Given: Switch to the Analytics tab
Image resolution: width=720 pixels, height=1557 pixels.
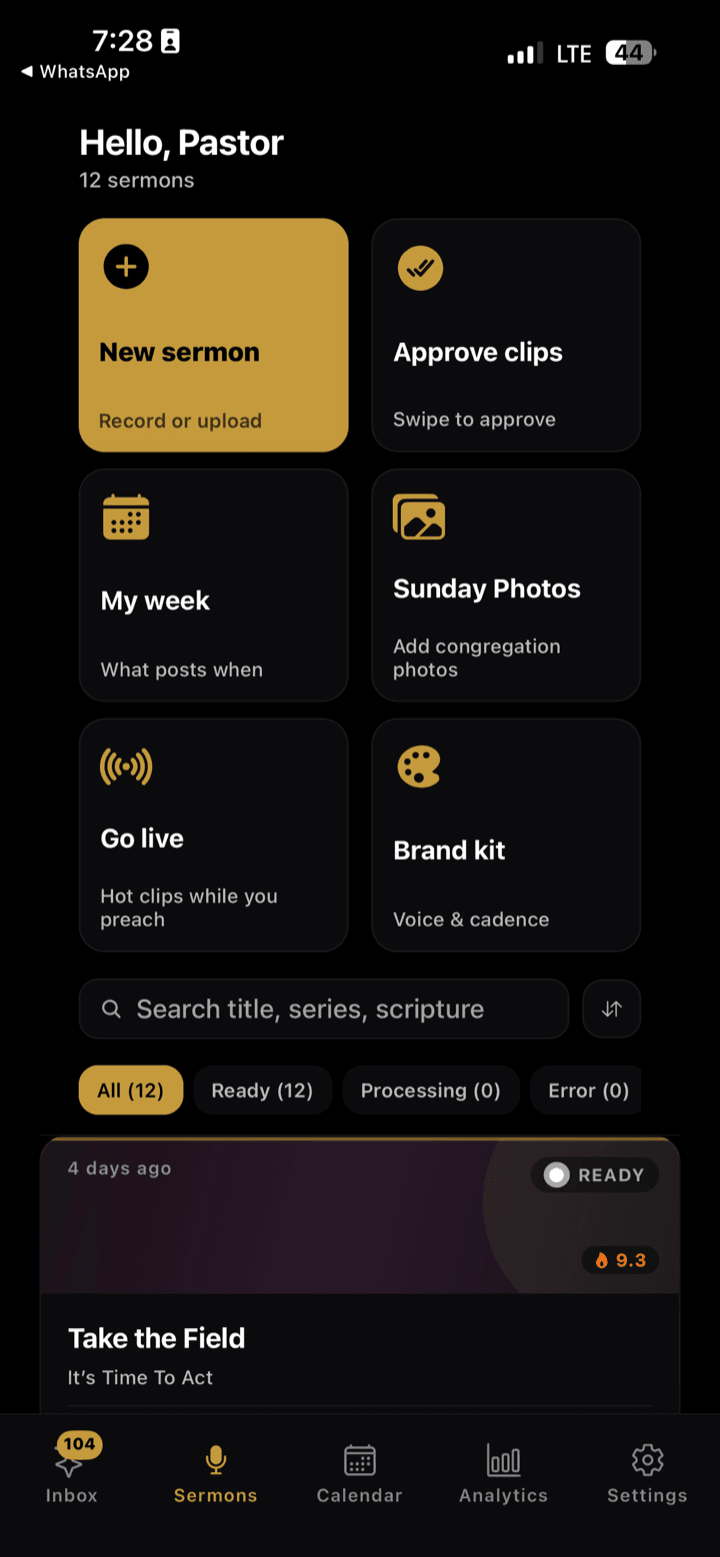Looking at the screenshot, I should pyautogui.click(x=504, y=1474).
